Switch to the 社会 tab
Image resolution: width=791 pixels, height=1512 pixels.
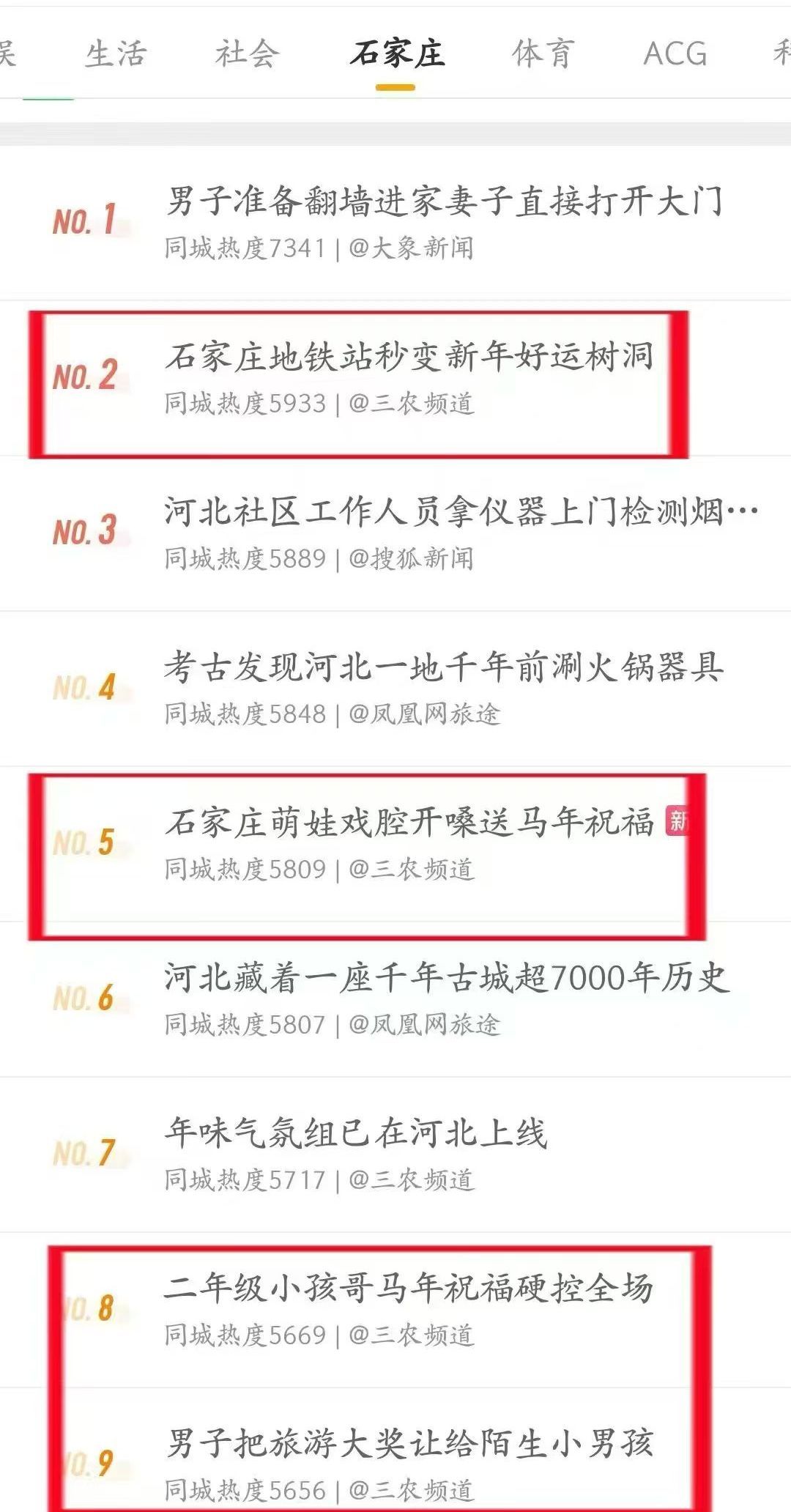coord(248,54)
